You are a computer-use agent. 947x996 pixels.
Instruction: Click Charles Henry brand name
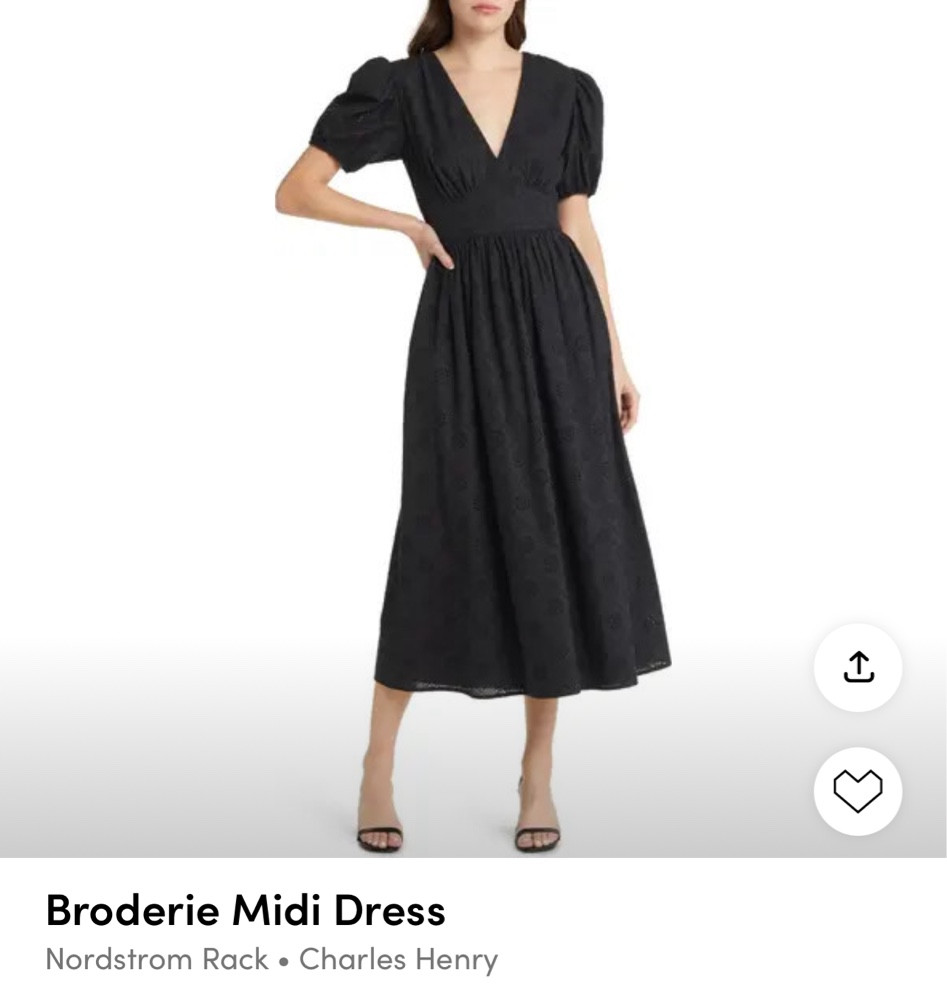click(x=399, y=959)
